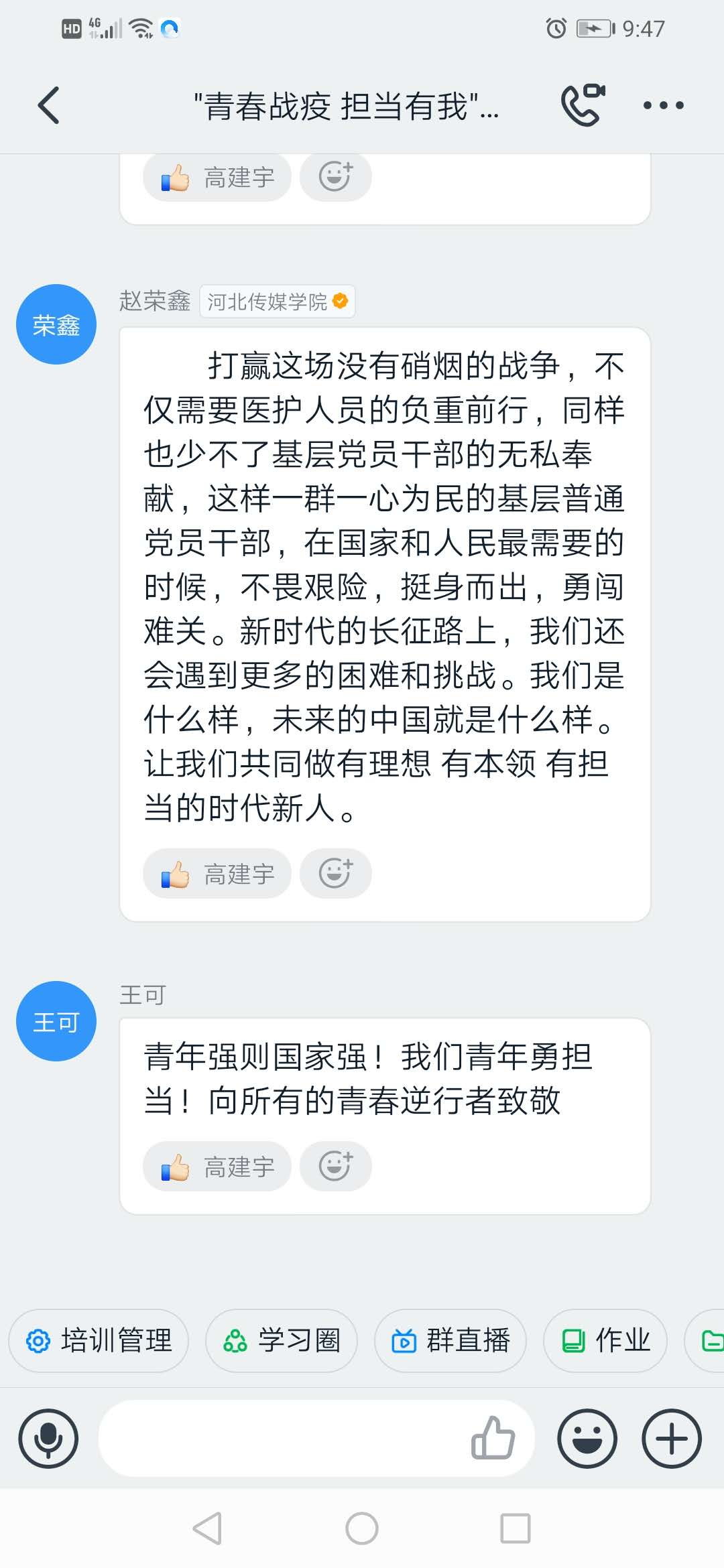
Task: Tap the 河北传媒学院 badge beside 赵荣鑫
Action: click(x=277, y=302)
